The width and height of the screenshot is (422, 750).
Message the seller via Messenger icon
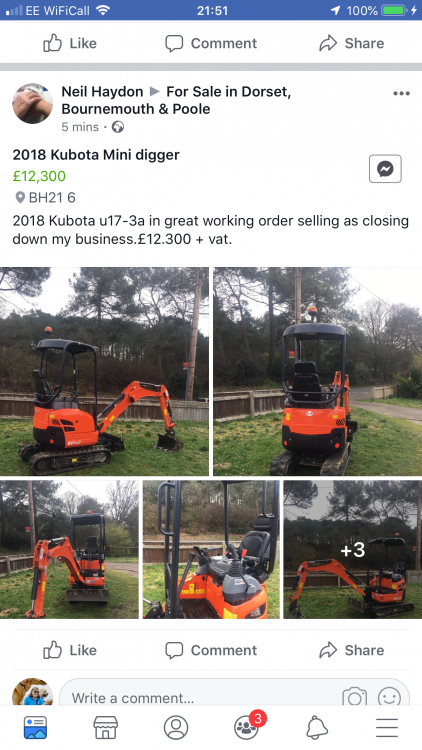click(x=385, y=169)
